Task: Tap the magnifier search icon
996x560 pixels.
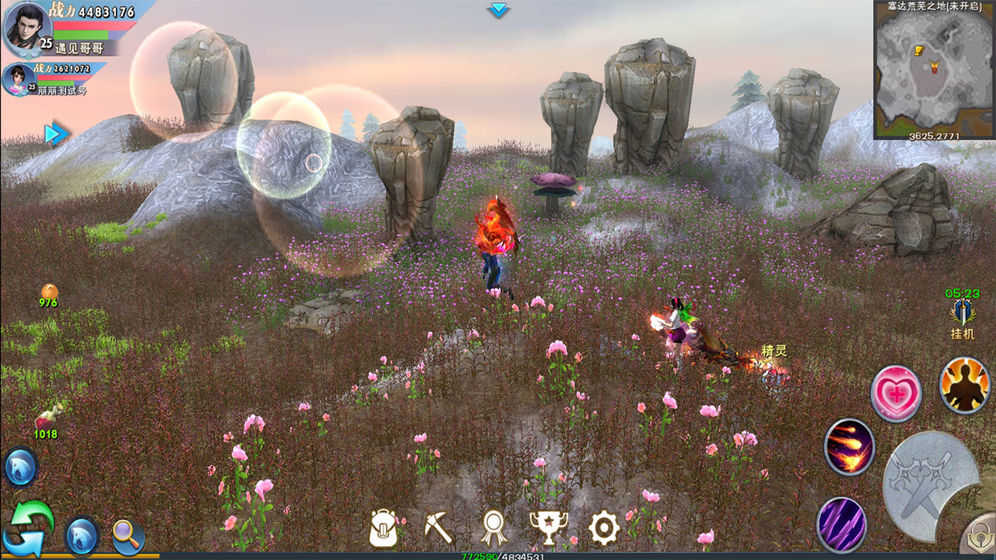Action: click(127, 536)
